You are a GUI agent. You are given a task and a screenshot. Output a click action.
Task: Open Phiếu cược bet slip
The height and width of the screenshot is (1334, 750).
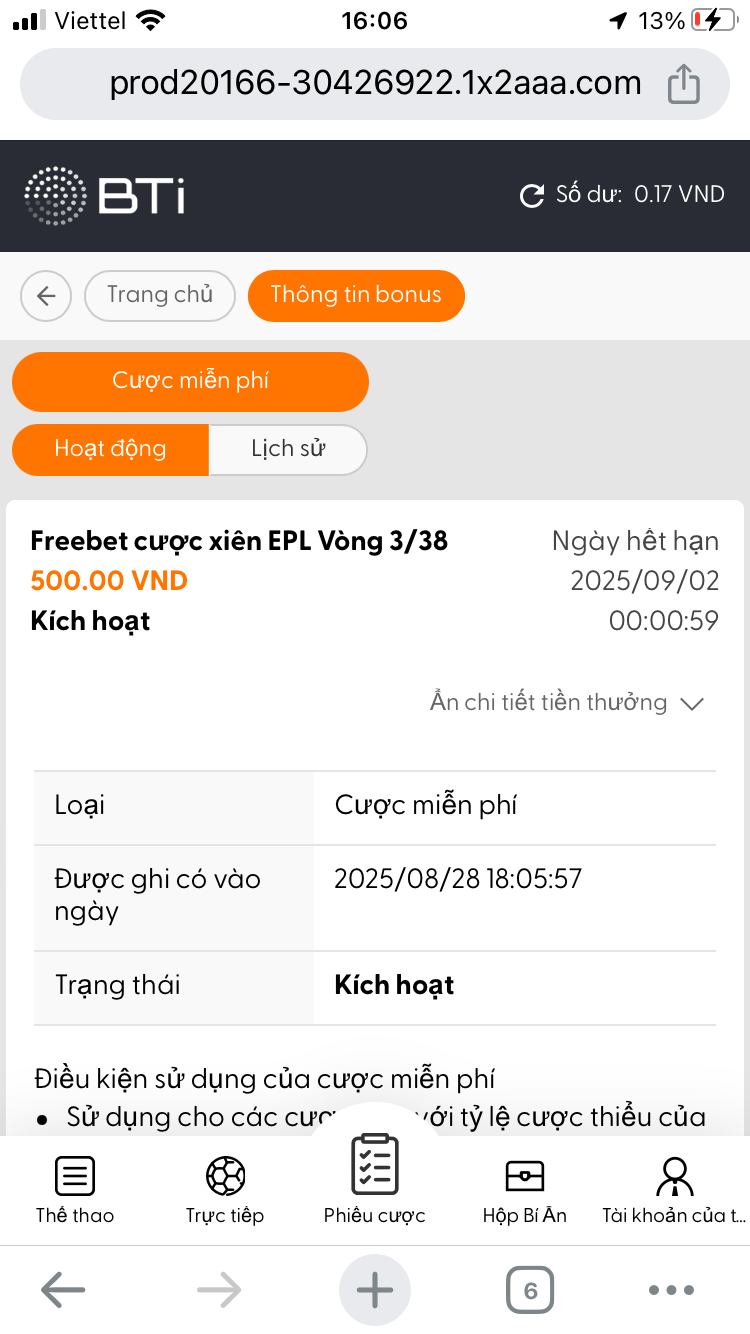375,1180
